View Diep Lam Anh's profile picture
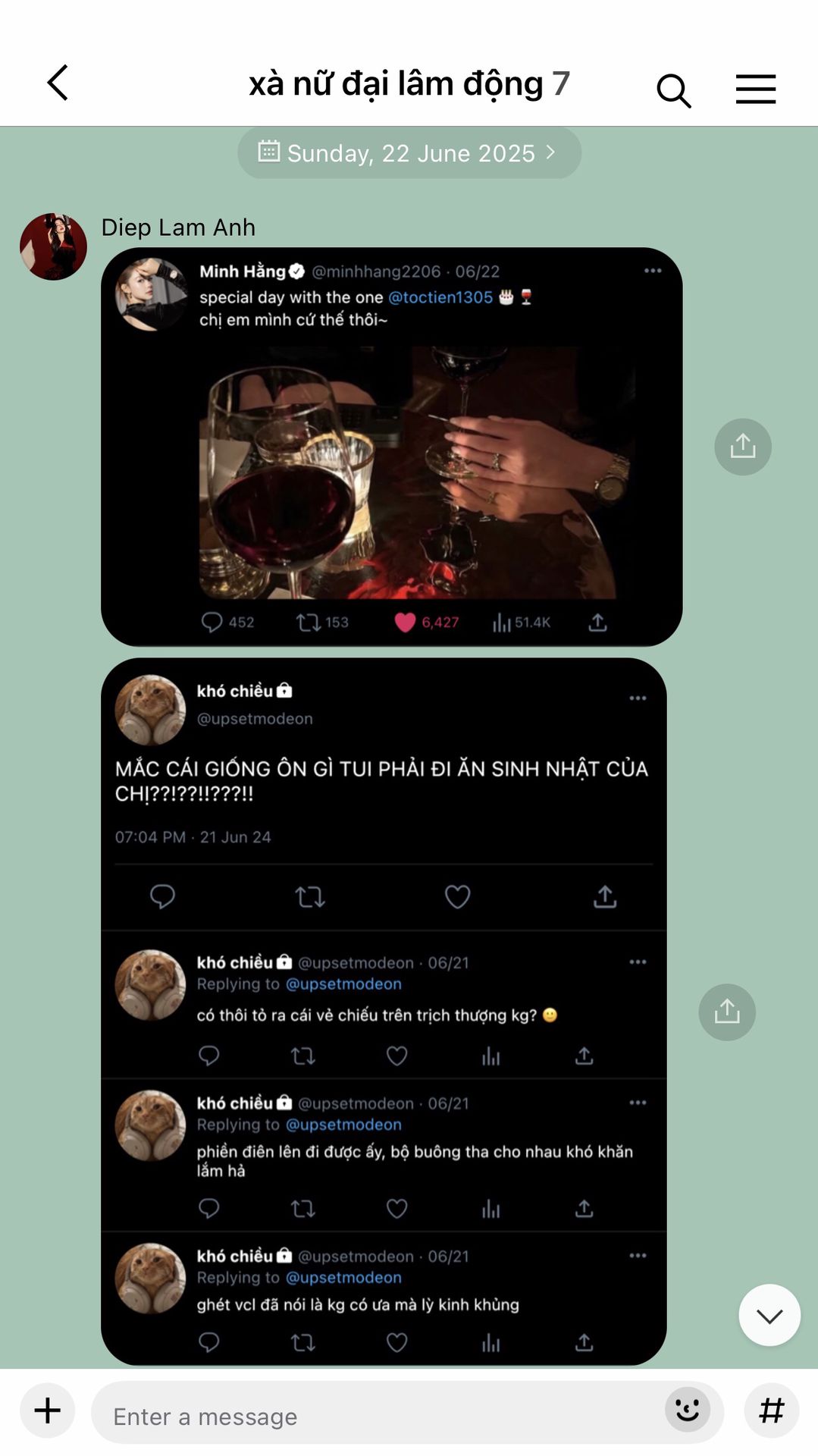Screen dimensions: 818x1456 53,246
